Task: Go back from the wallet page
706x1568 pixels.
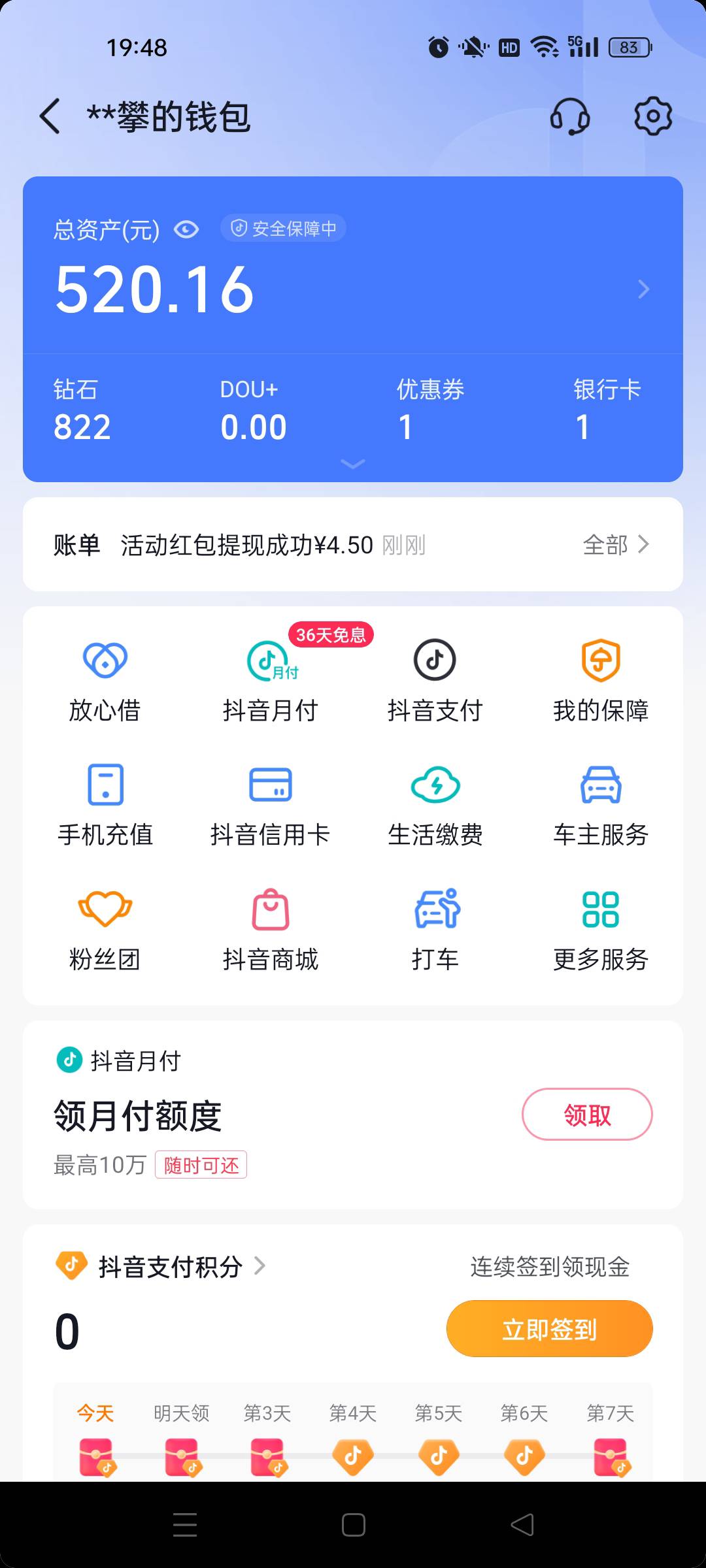Action: click(x=50, y=117)
